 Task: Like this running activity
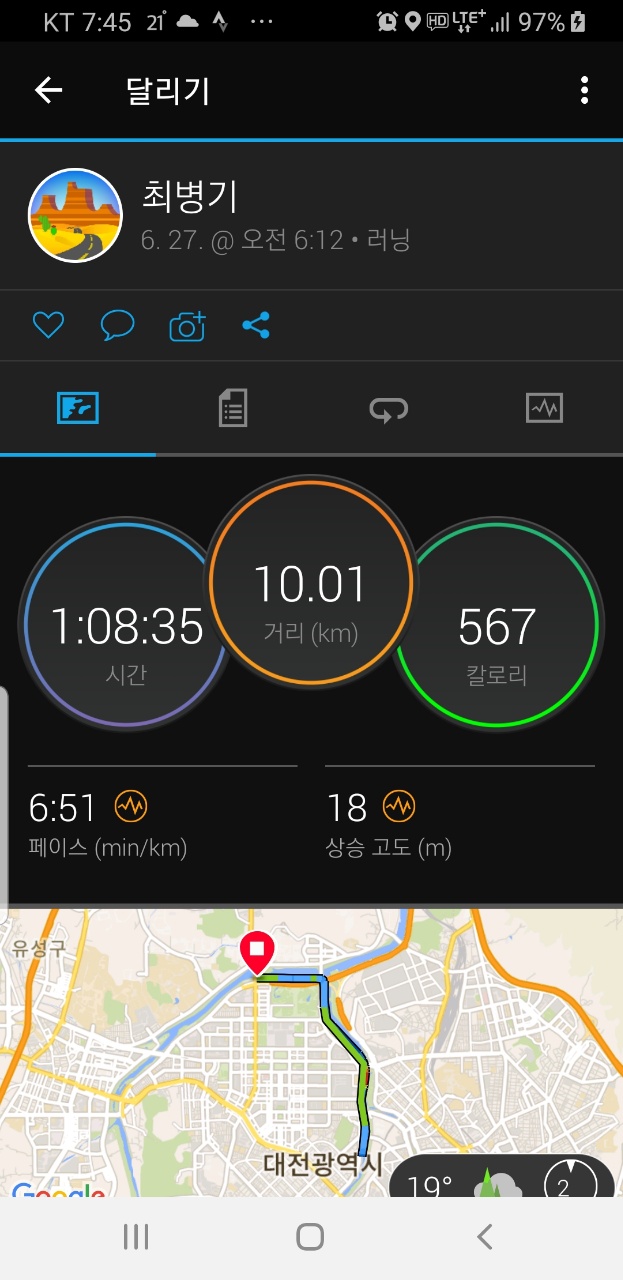[48, 325]
